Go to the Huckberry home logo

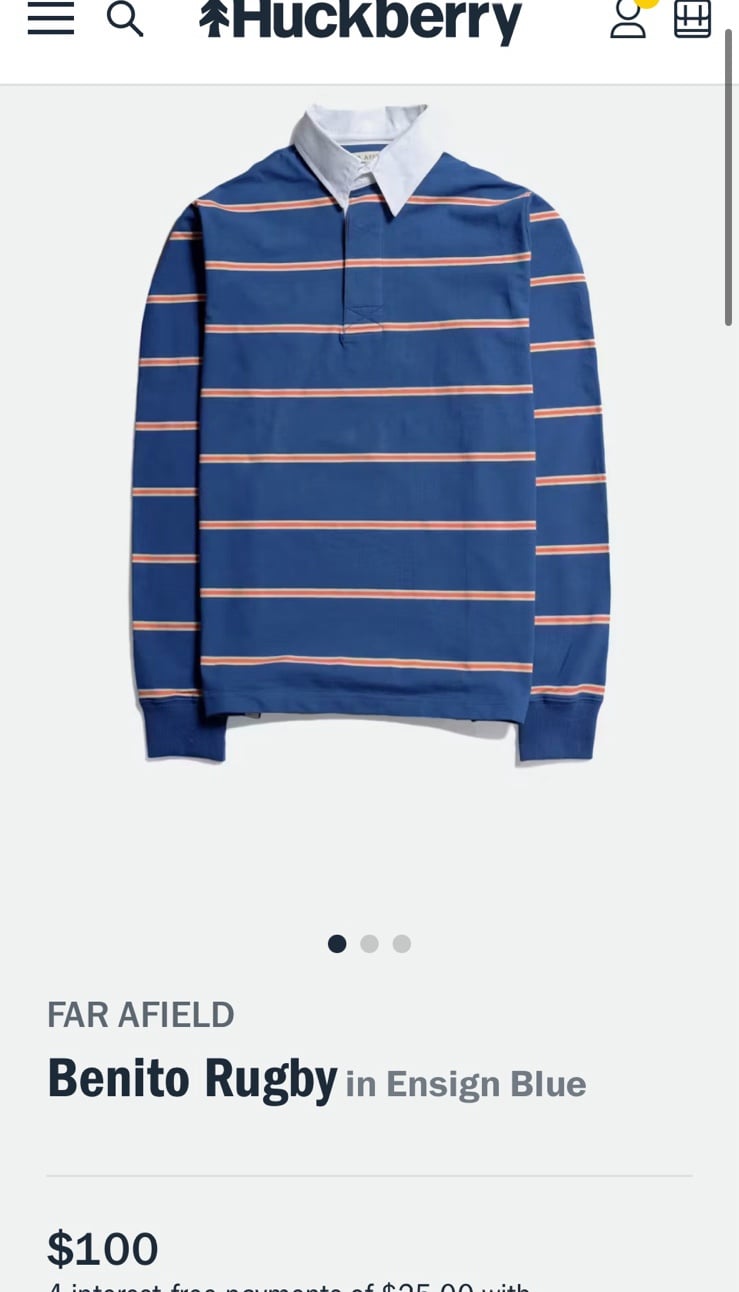pyautogui.click(x=360, y=20)
